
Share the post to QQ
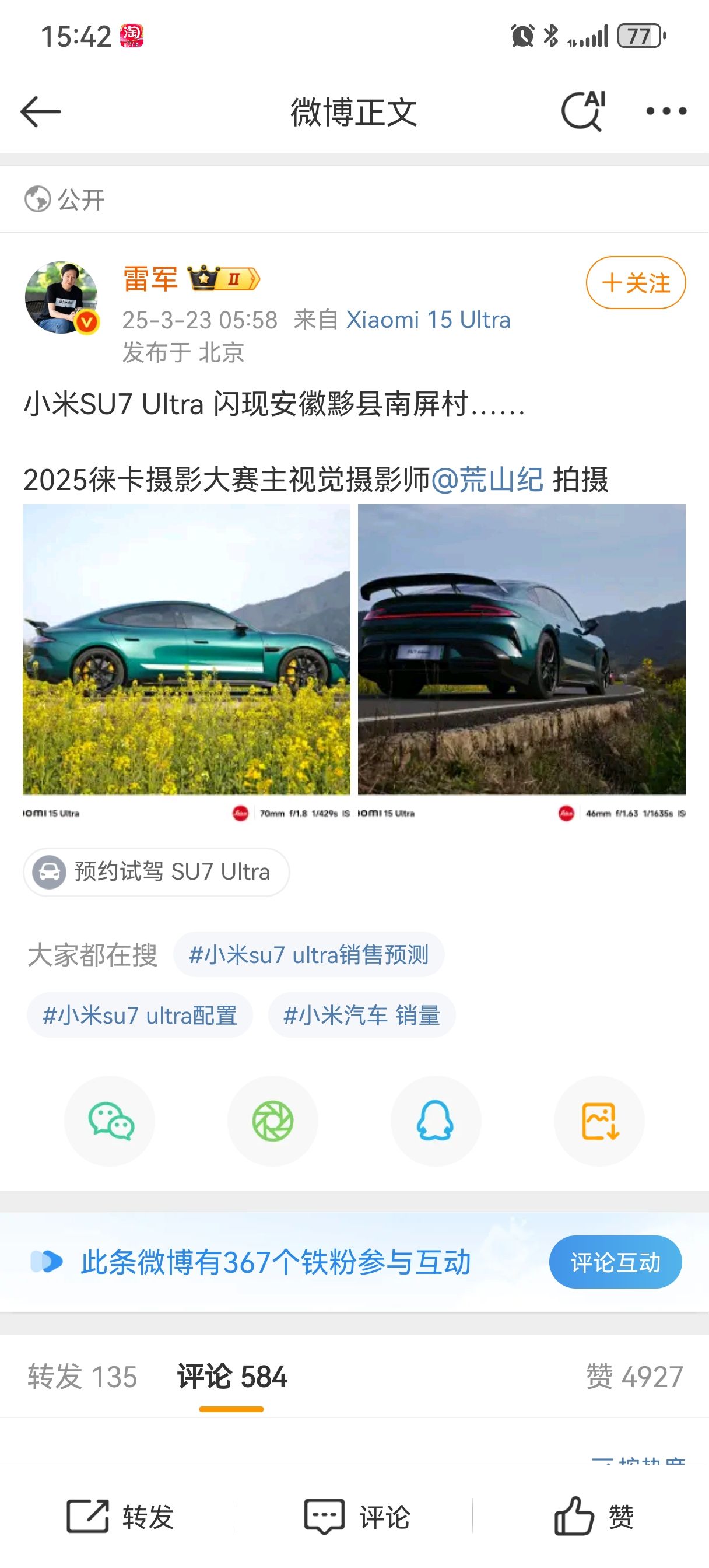(x=436, y=1121)
